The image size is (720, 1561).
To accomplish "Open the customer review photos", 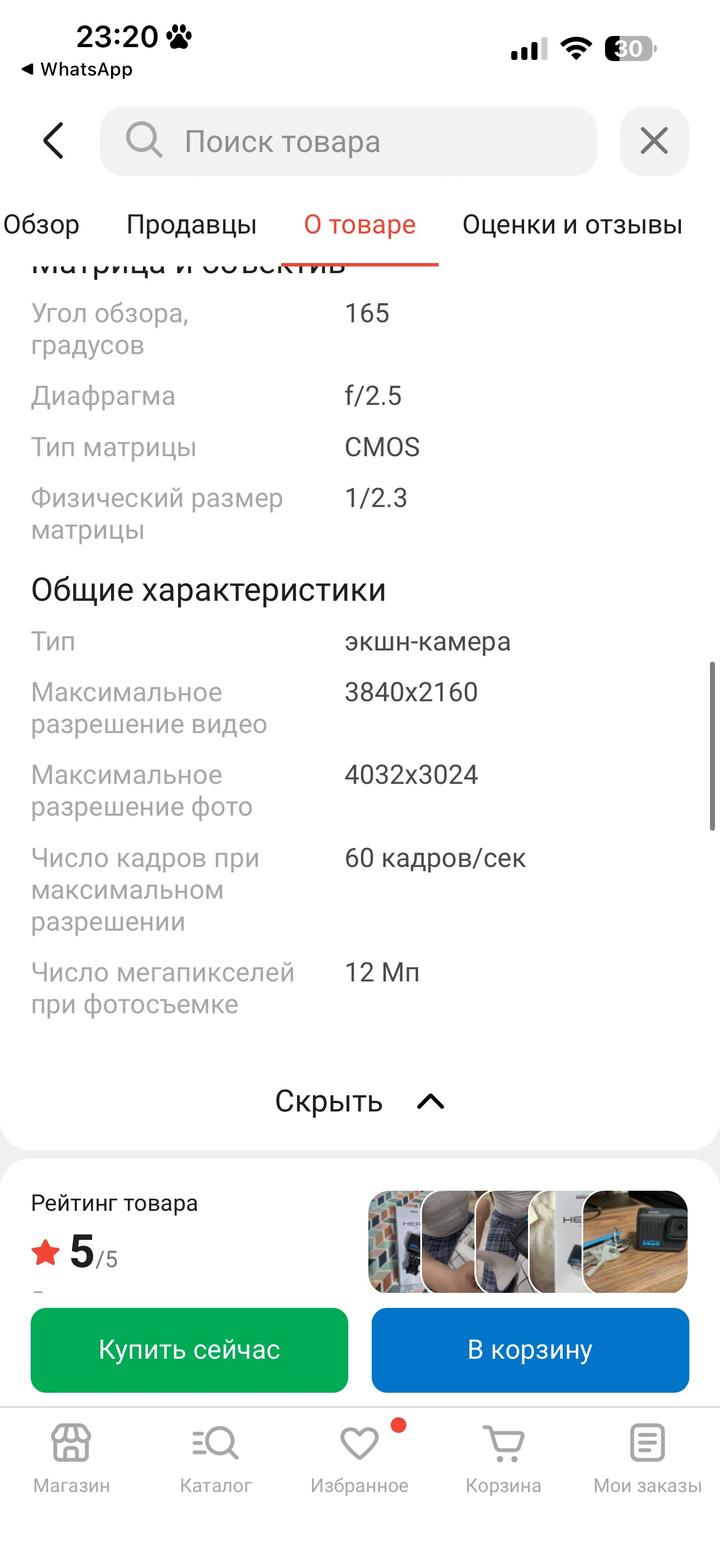I will (x=528, y=1241).
